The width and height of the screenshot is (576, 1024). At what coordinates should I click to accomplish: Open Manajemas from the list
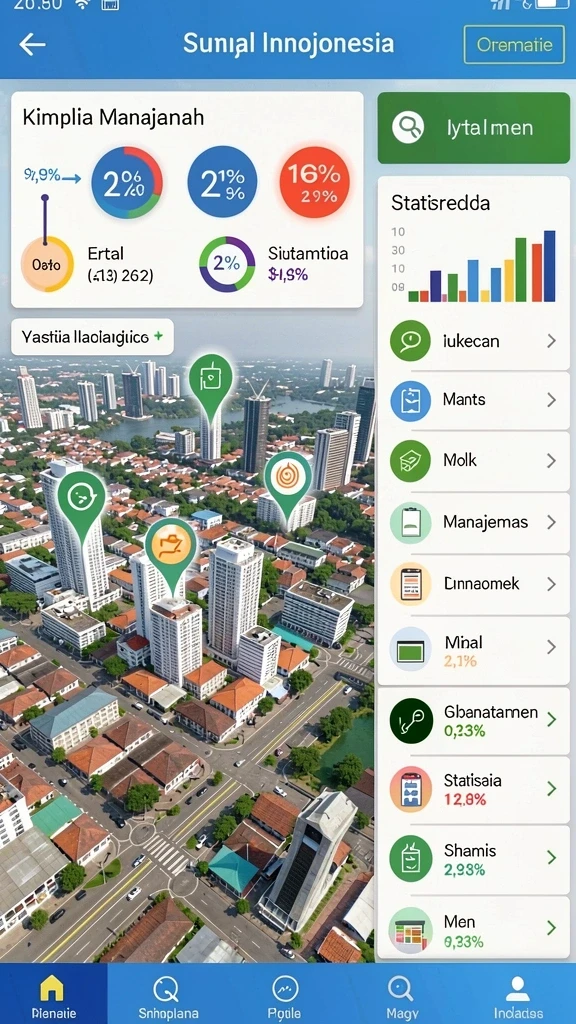click(473, 522)
